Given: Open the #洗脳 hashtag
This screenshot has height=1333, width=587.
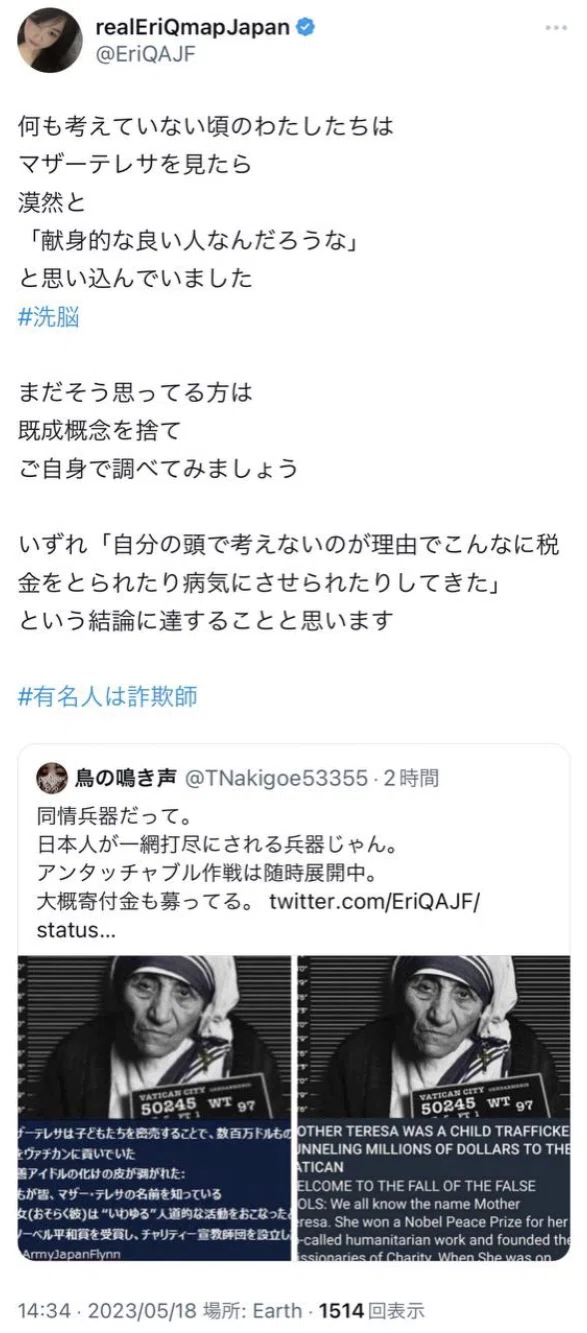Looking at the screenshot, I should [x=49, y=317].
